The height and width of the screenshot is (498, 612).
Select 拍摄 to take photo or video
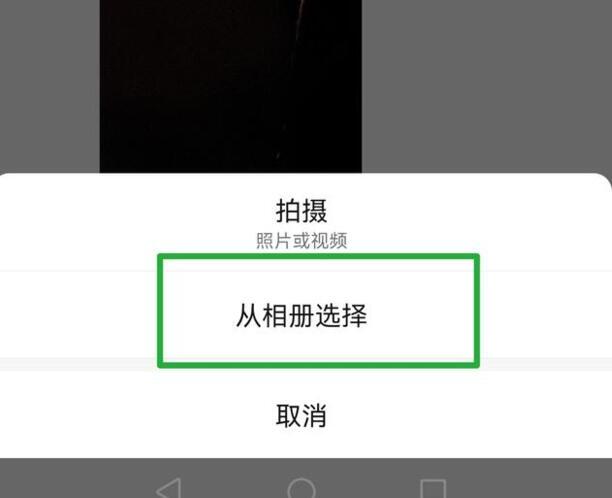click(x=301, y=222)
